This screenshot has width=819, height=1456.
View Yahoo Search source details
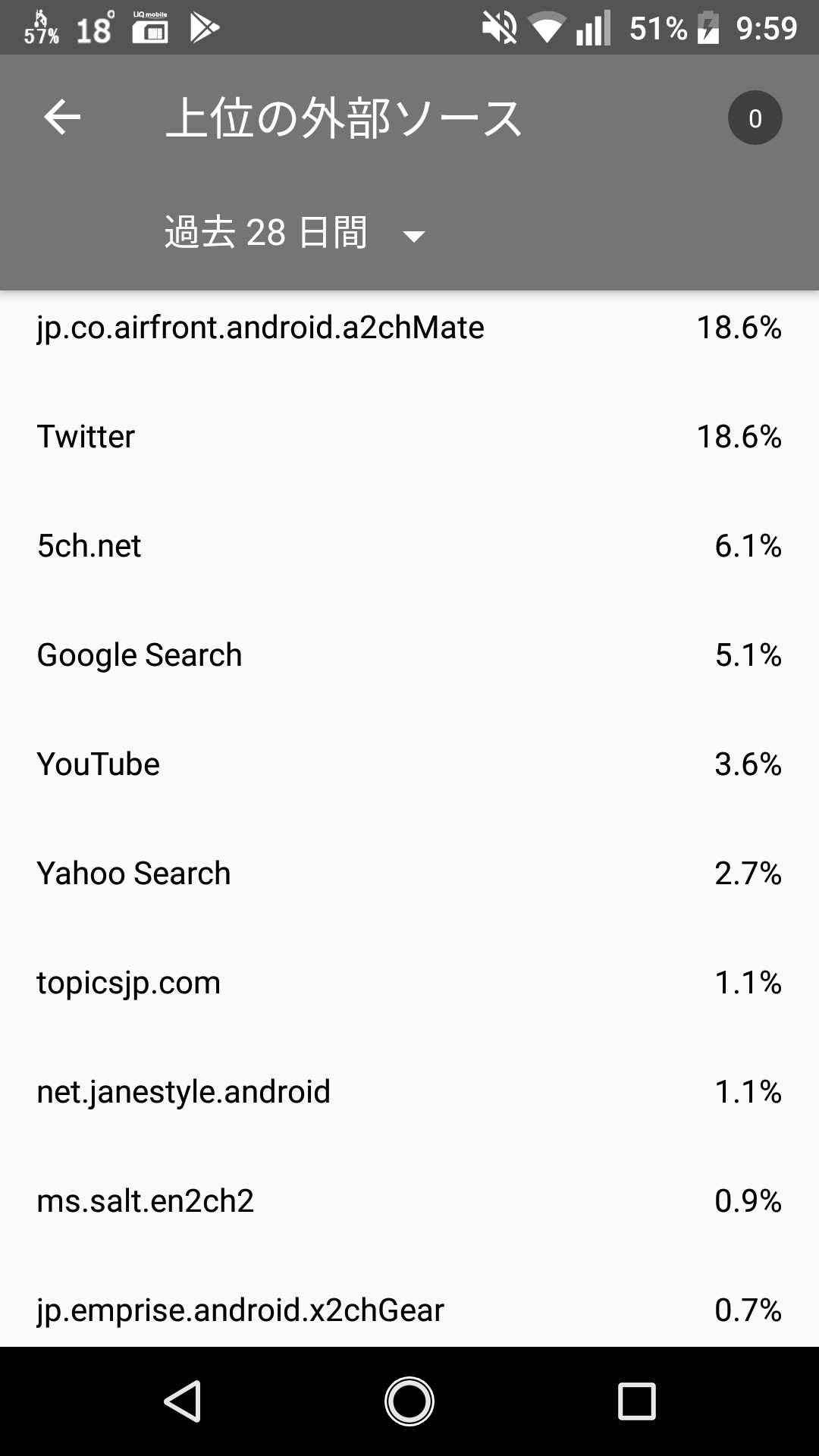[409, 874]
